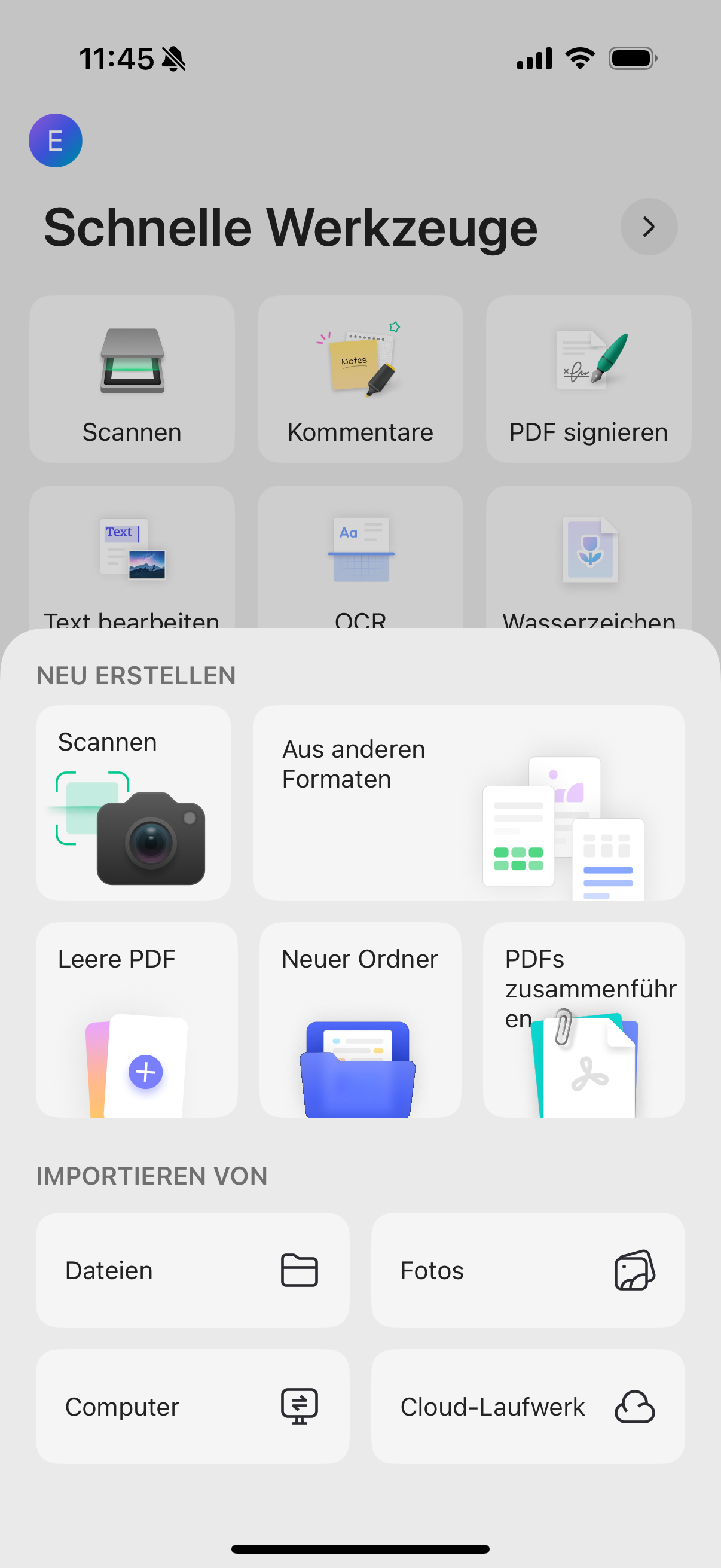Screen dimensions: 721x1568
Task: Tap the Schnelle Werkzeuge heading
Action: click(x=290, y=227)
